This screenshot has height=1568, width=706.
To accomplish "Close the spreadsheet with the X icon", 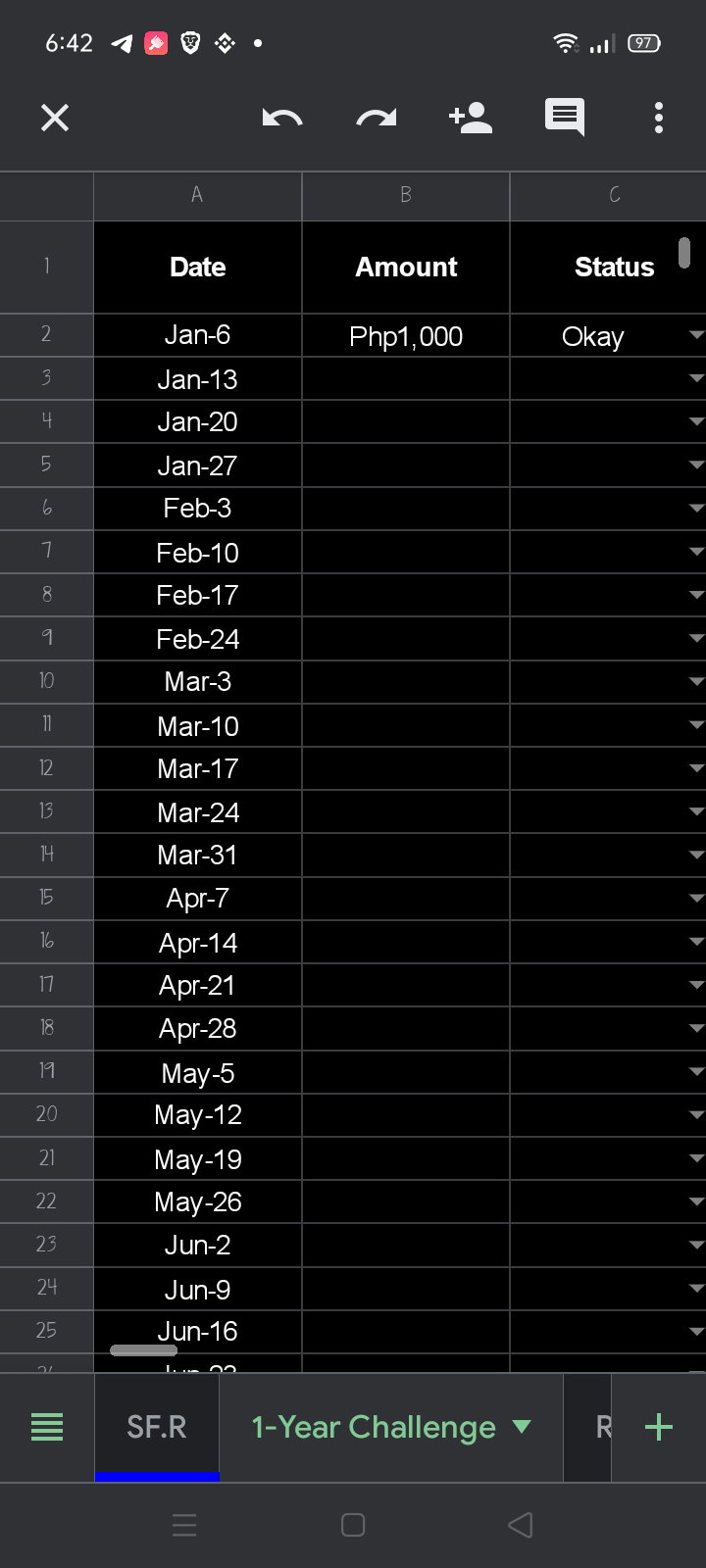I will click(x=55, y=118).
